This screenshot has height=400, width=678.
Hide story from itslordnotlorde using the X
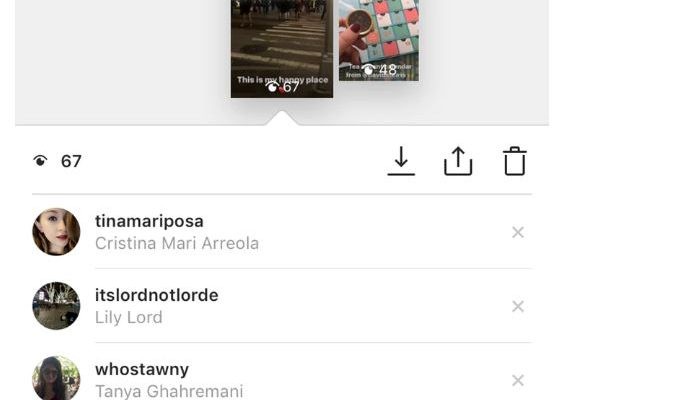pyautogui.click(x=518, y=306)
